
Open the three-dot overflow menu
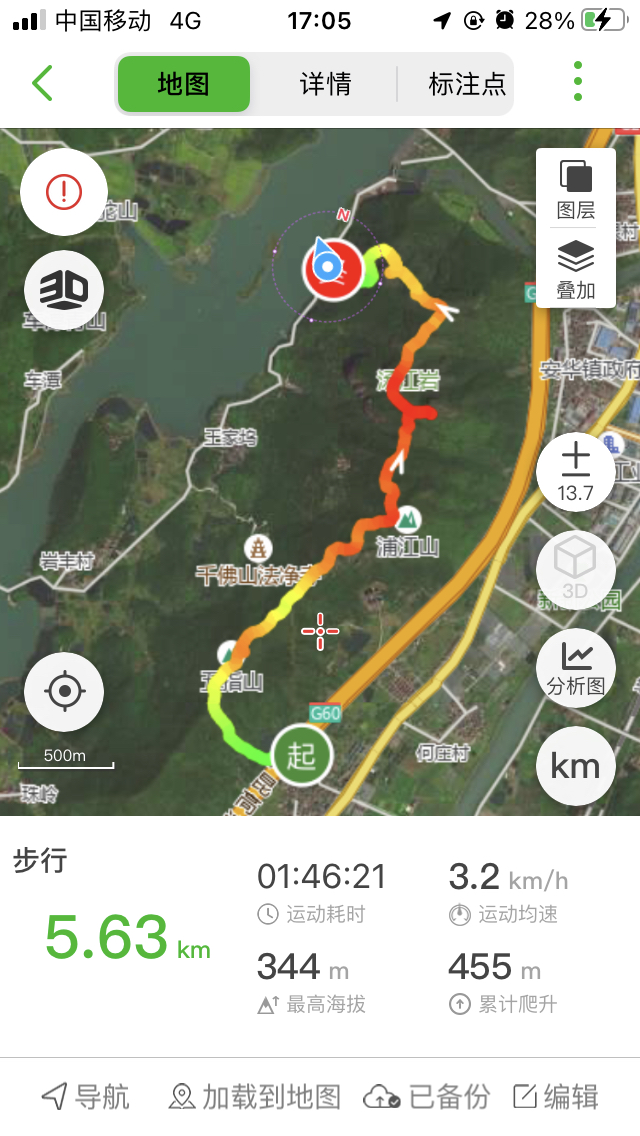point(578,82)
